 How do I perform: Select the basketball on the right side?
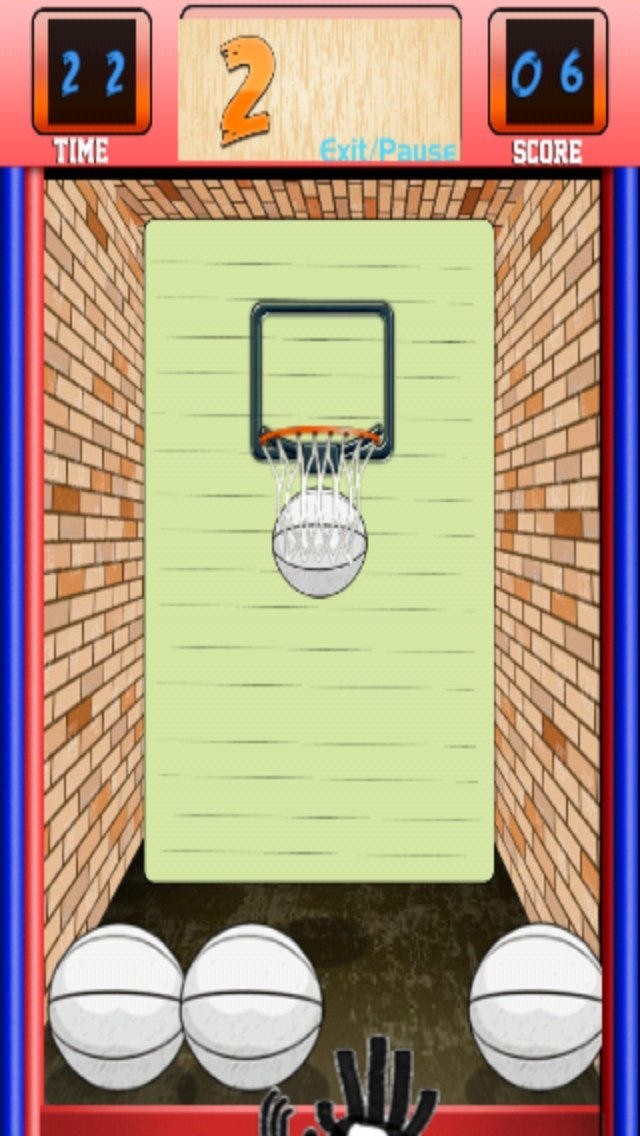(x=536, y=1006)
